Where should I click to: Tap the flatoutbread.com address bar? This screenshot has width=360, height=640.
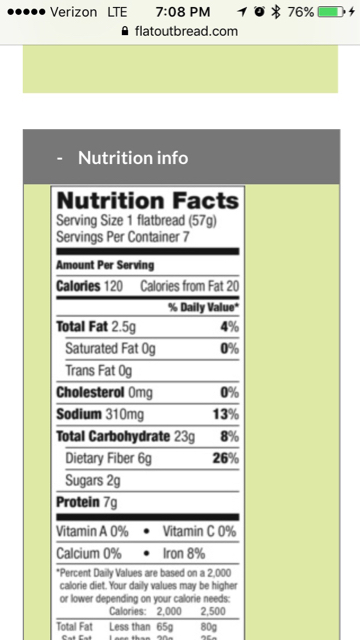point(180,31)
